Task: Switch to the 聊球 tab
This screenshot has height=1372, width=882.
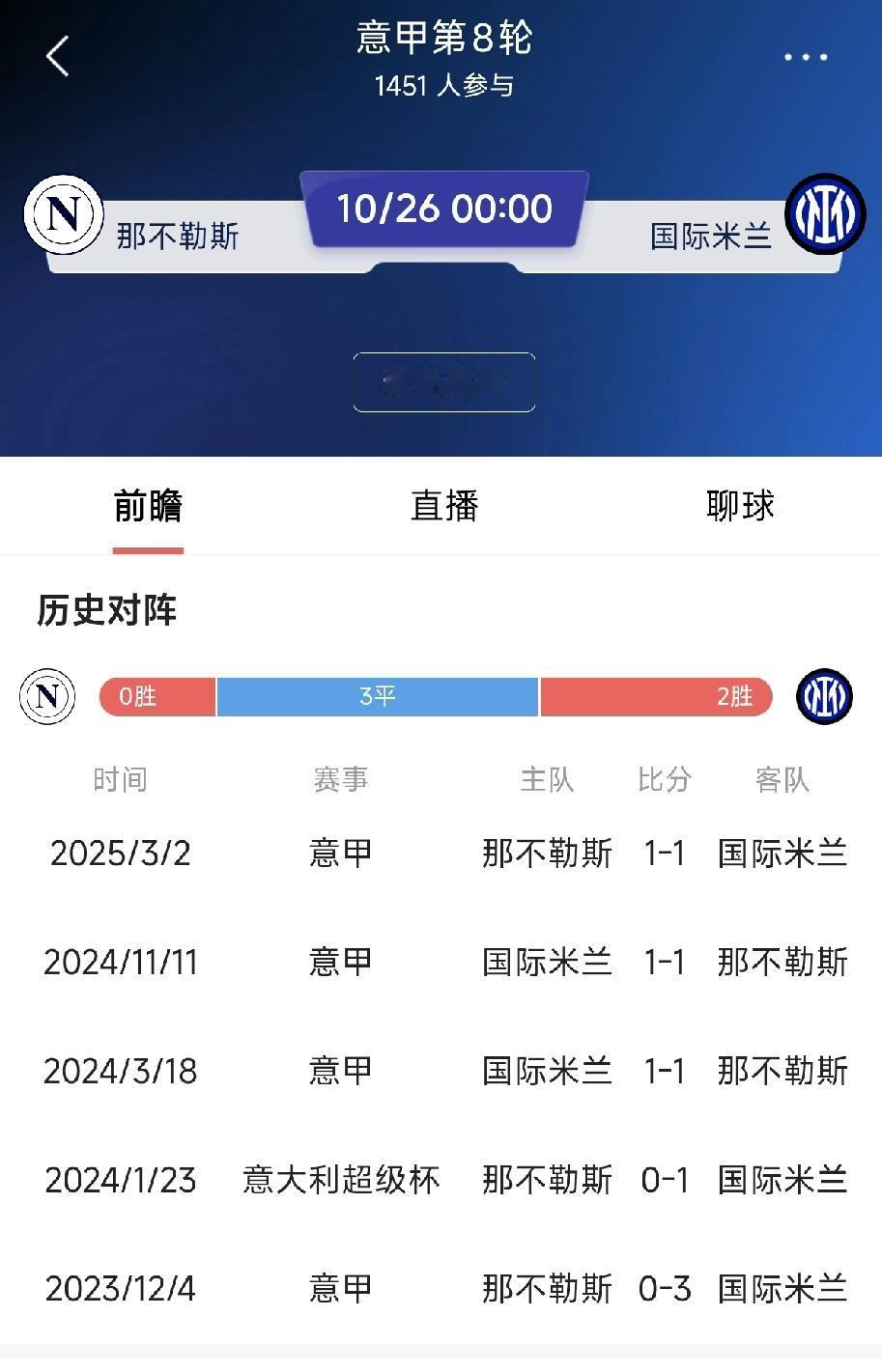Action: (x=739, y=505)
